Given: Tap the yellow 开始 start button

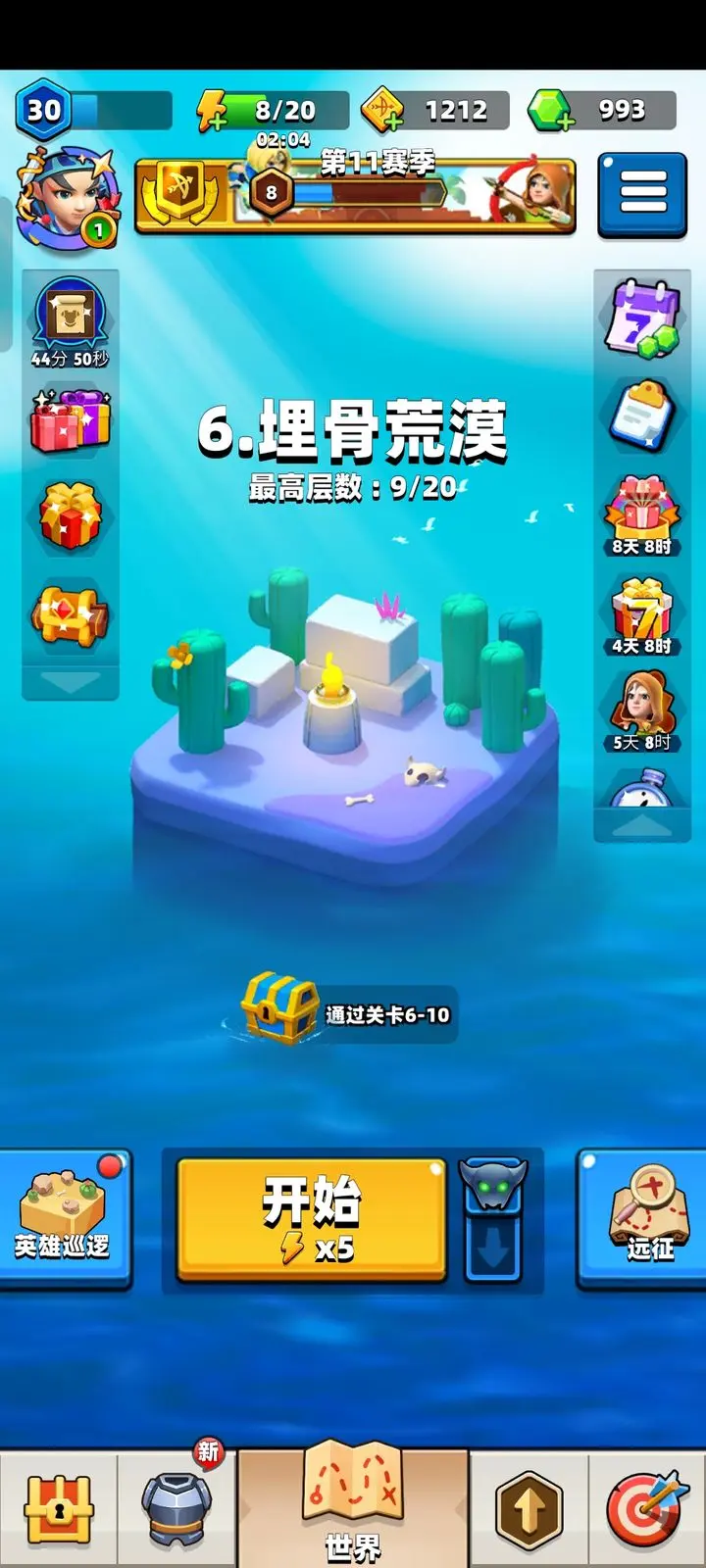Looking at the screenshot, I should (x=311, y=1220).
